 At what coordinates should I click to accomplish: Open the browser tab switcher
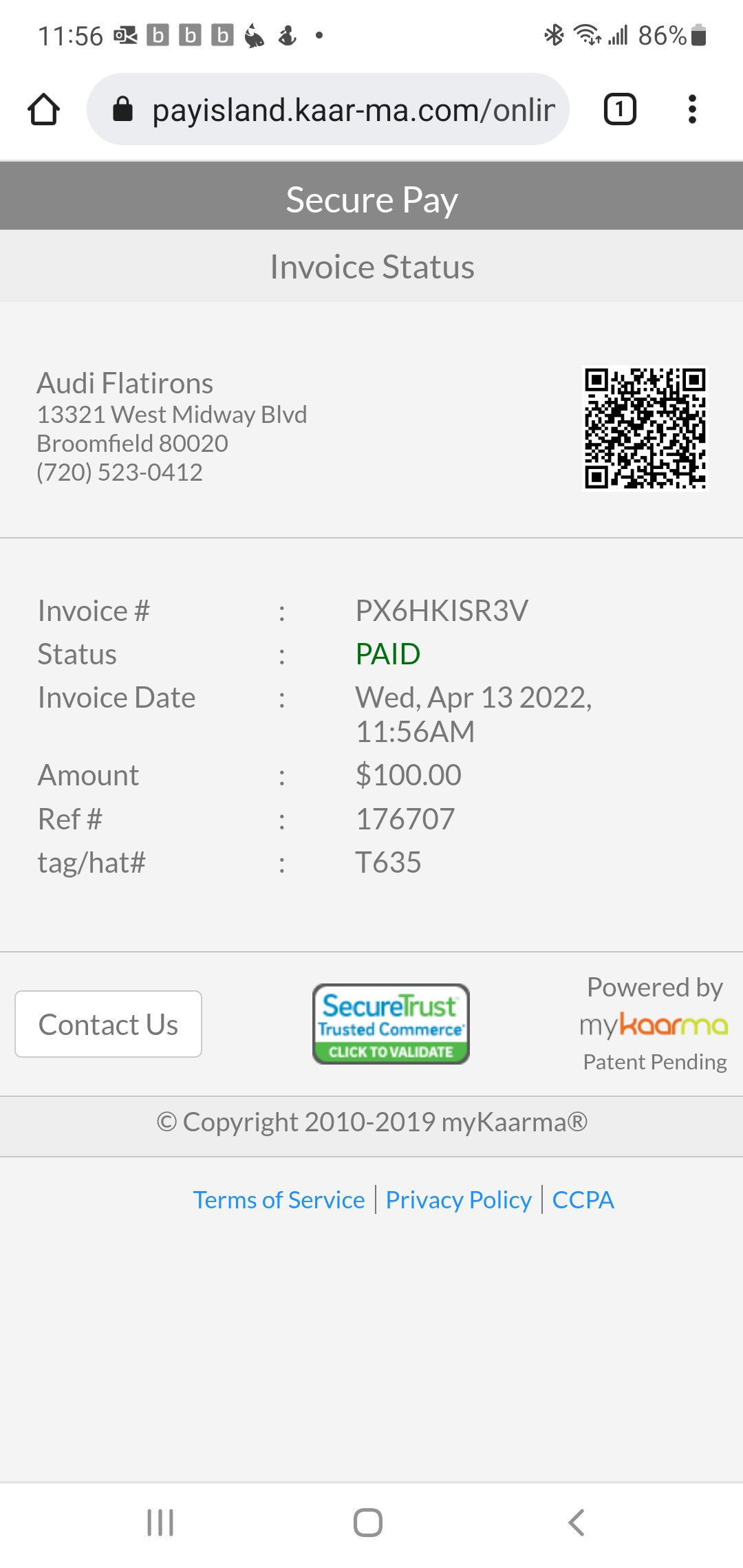(619, 109)
